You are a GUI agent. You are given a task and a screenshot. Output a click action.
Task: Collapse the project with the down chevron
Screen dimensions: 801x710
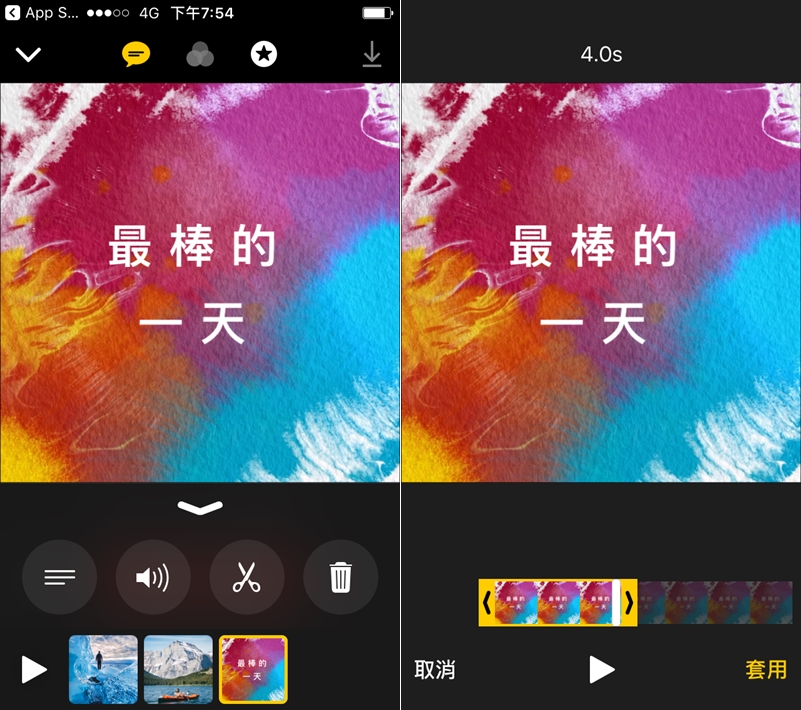point(28,54)
